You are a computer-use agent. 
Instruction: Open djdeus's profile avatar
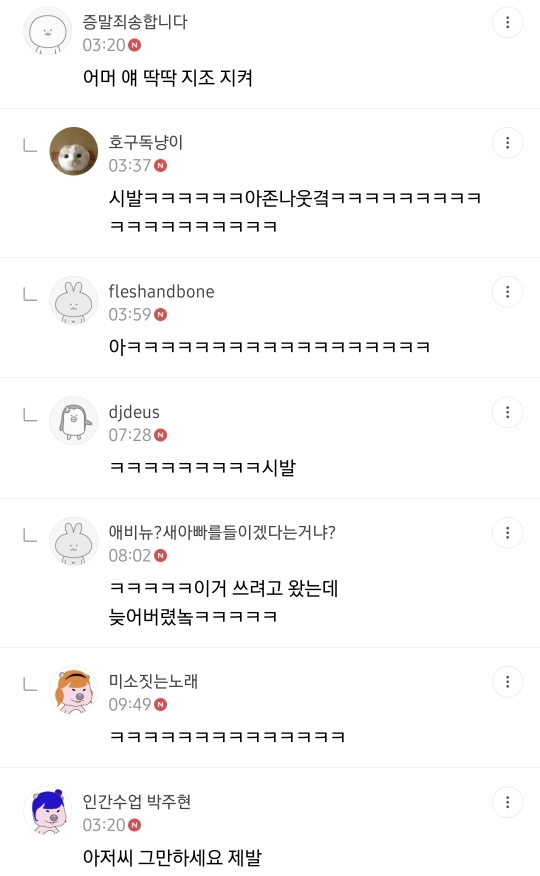coord(74,420)
